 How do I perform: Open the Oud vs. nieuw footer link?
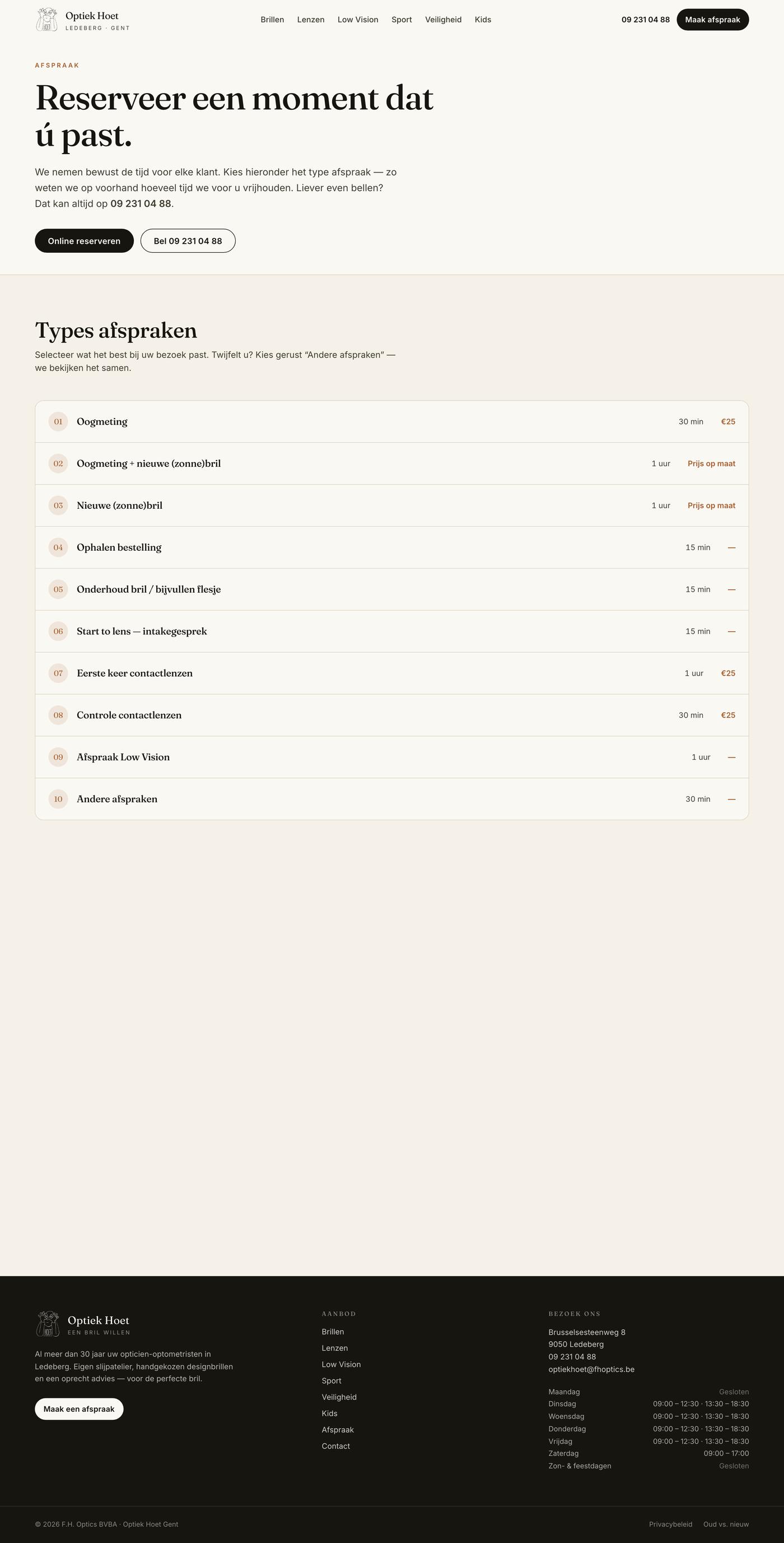[x=726, y=1525]
